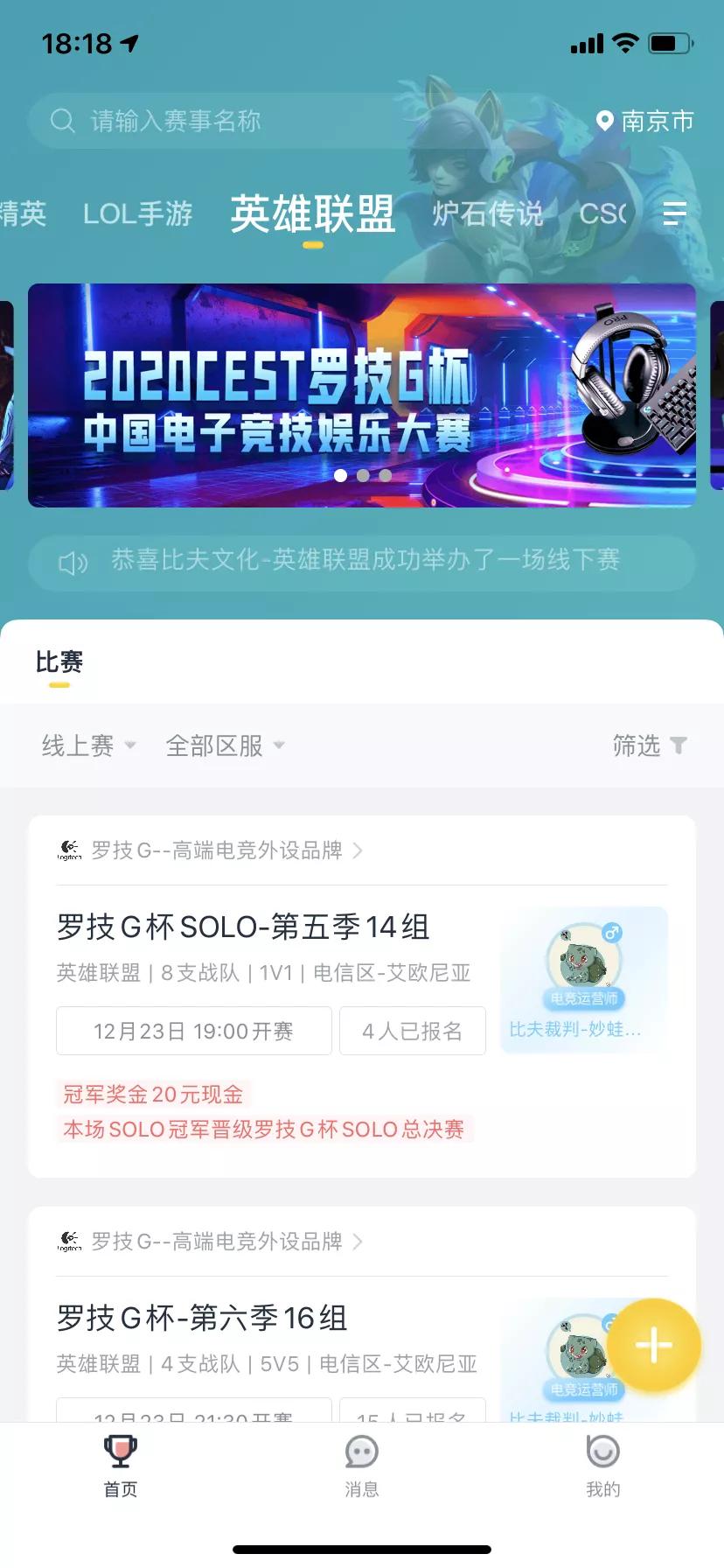Tap the speaker icon on the announcement bar
This screenshot has height=1568, width=724.
(x=72, y=562)
